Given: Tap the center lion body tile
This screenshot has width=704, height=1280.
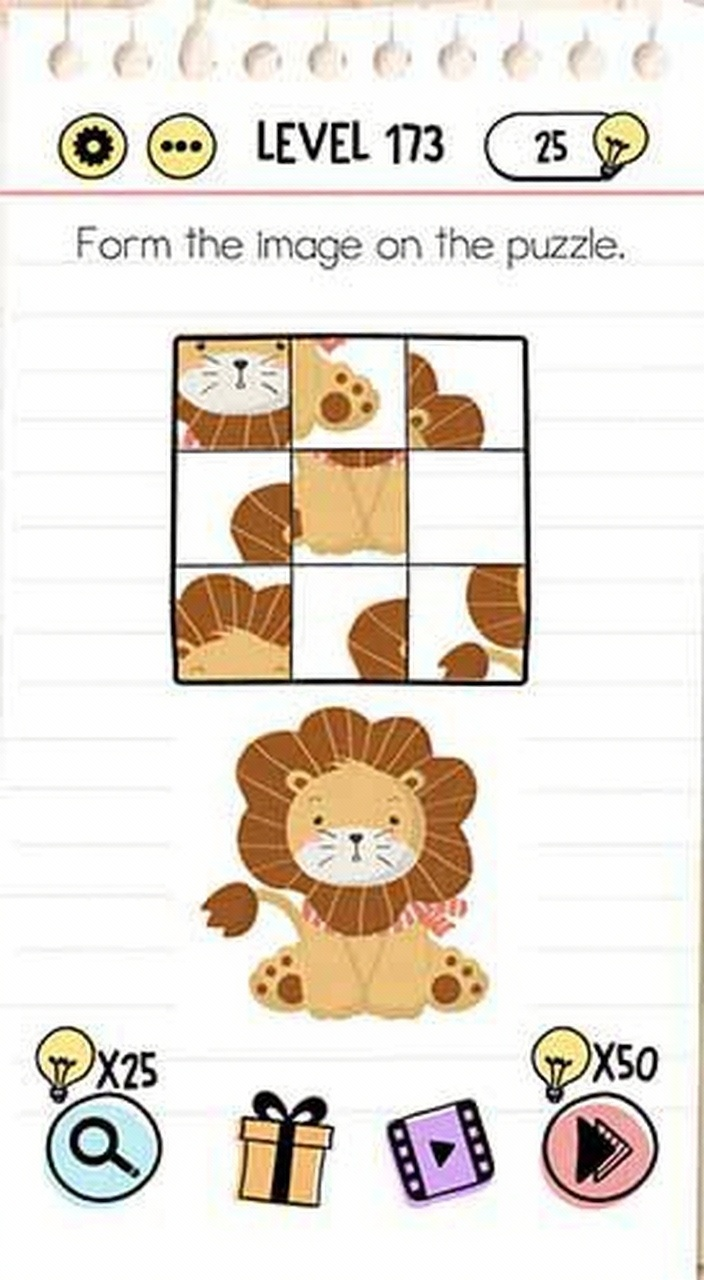Looking at the screenshot, I should click(x=350, y=507).
